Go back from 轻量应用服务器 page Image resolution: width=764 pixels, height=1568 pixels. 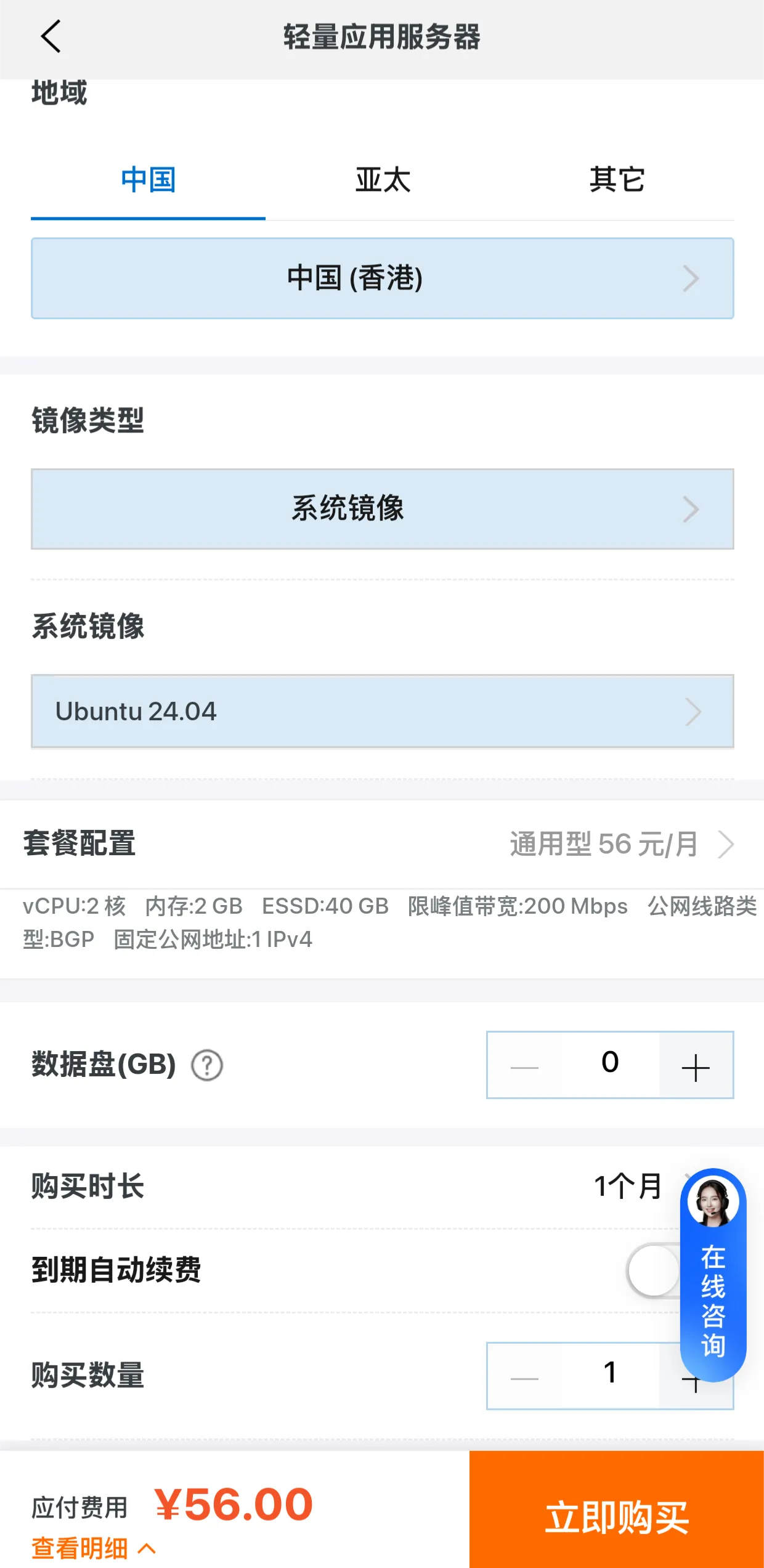pos(51,37)
